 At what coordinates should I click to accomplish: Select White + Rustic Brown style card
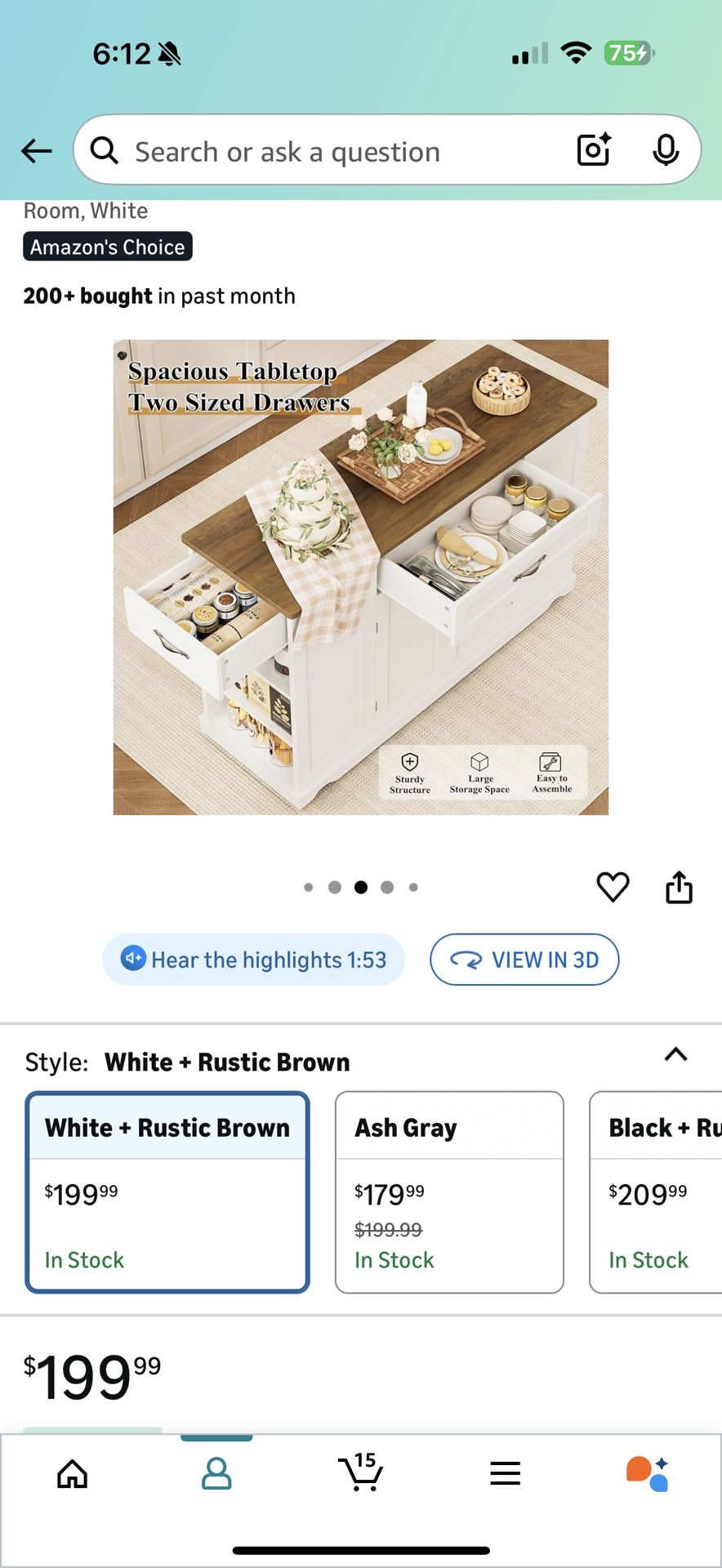(x=167, y=1192)
